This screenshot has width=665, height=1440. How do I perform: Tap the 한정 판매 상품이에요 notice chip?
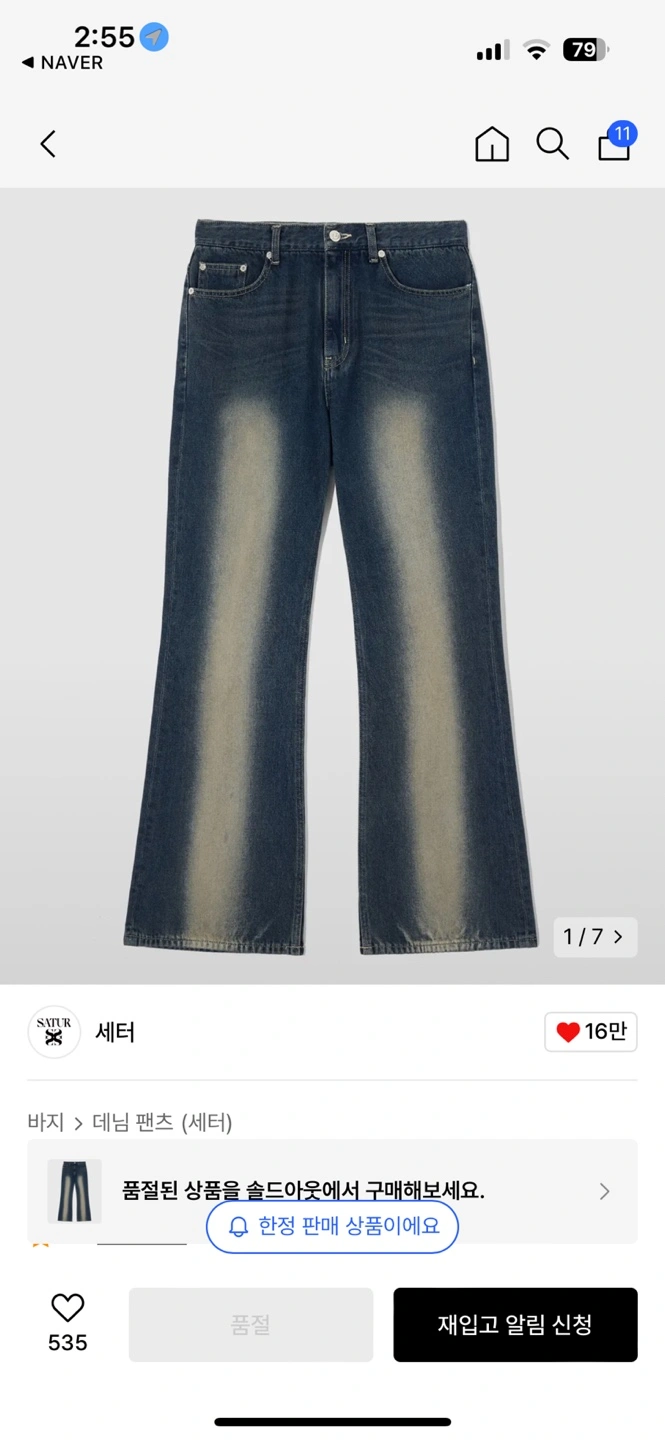(332, 1226)
